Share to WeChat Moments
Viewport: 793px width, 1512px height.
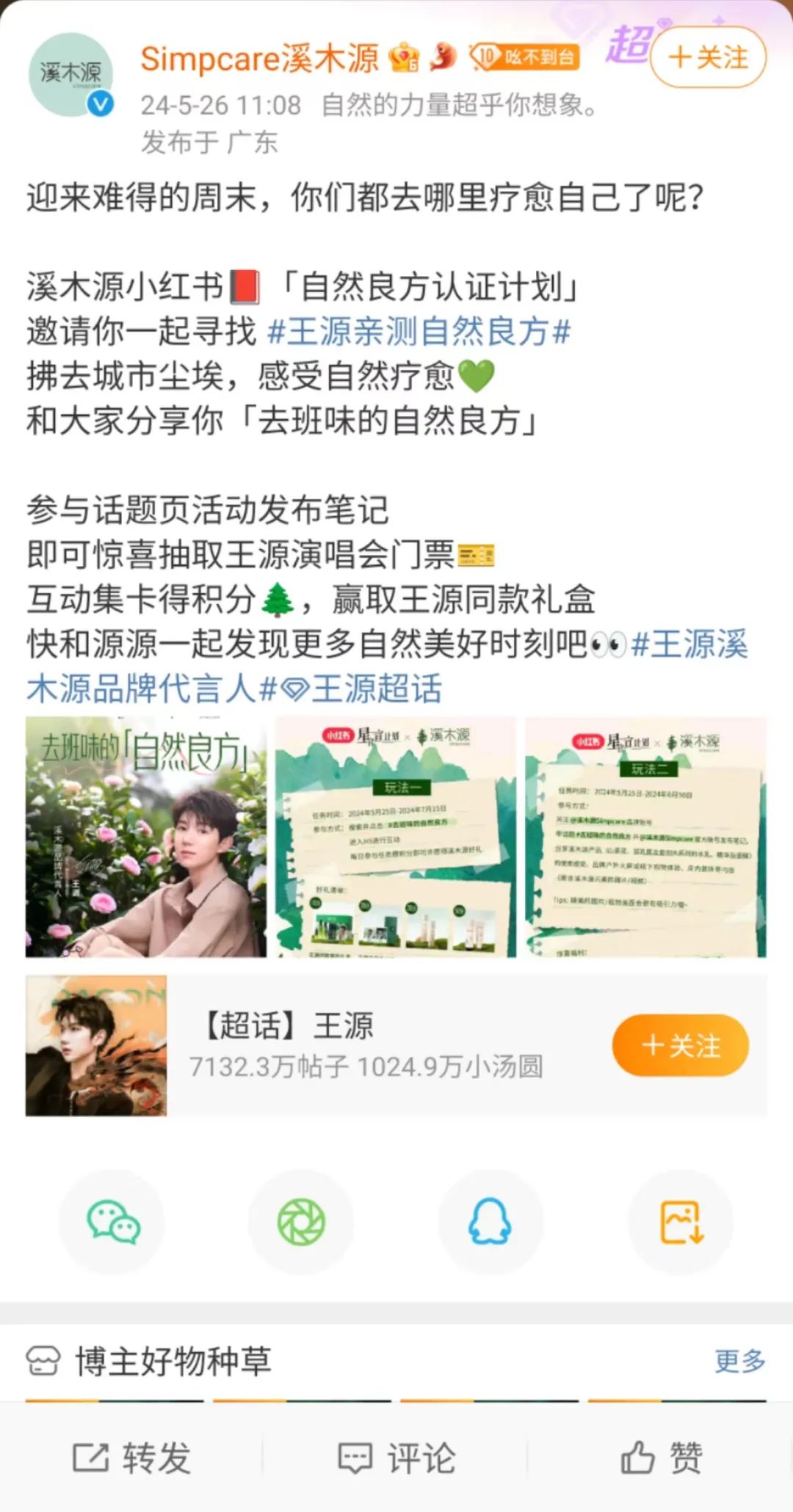(x=301, y=1222)
